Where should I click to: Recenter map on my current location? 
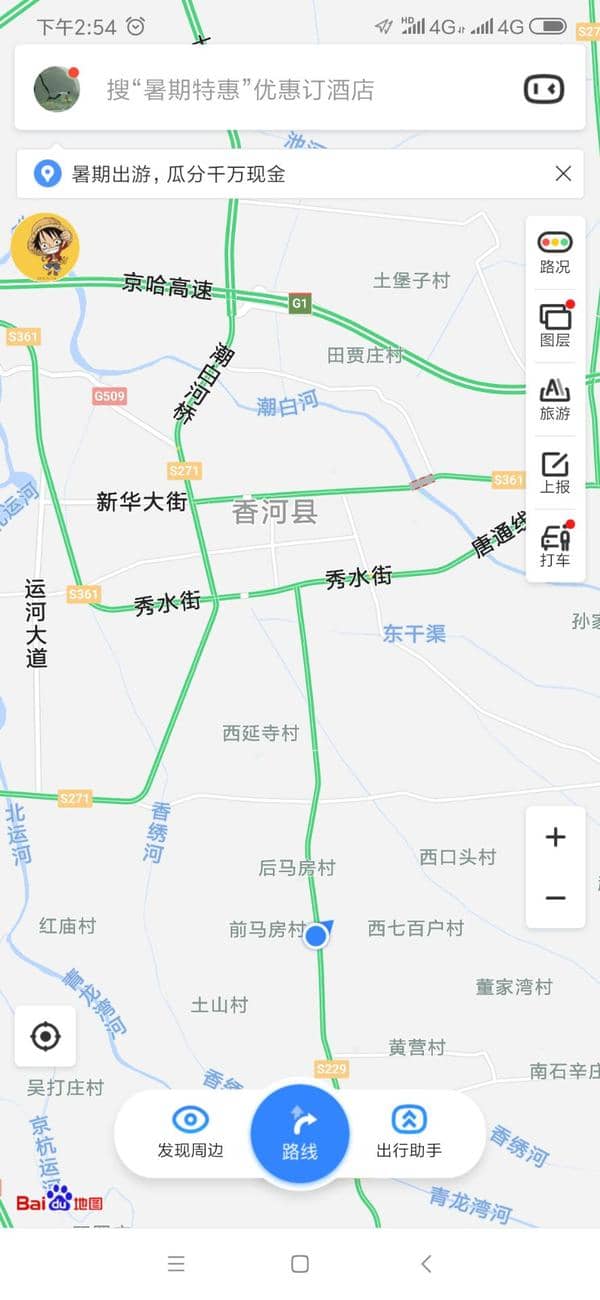coord(45,1036)
